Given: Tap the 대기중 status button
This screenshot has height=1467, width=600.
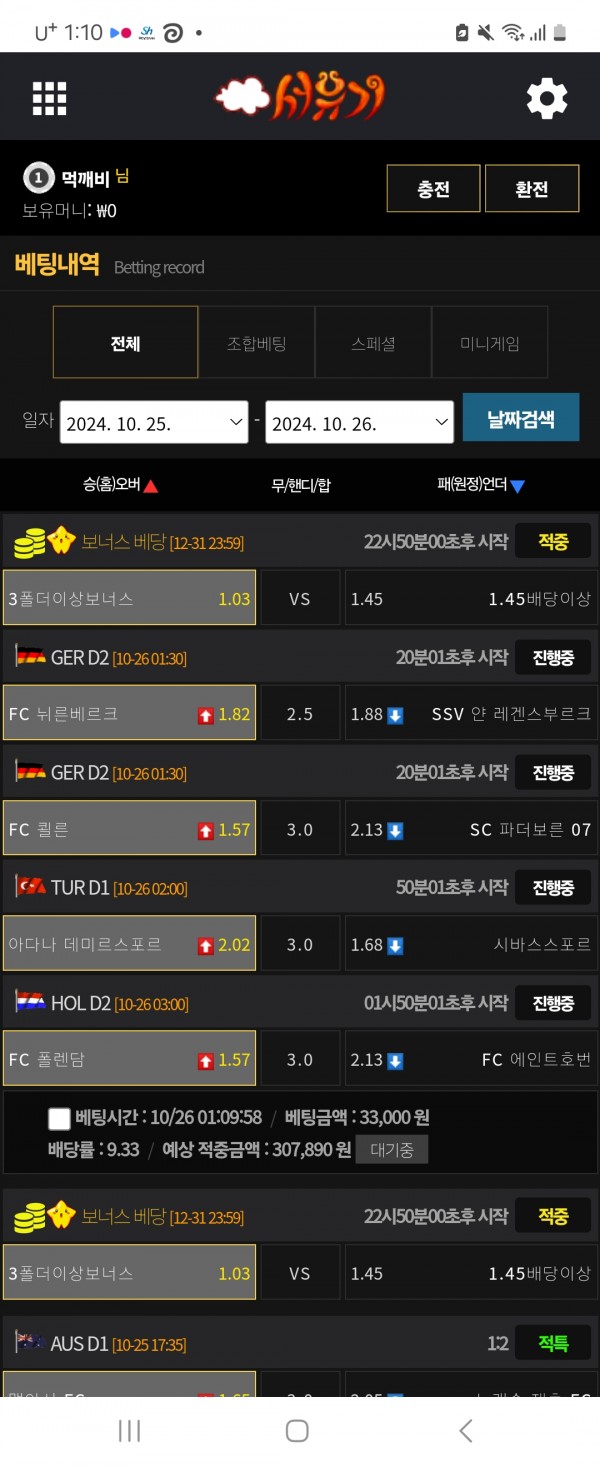Looking at the screenshot, I should (x=391, y=1150).
